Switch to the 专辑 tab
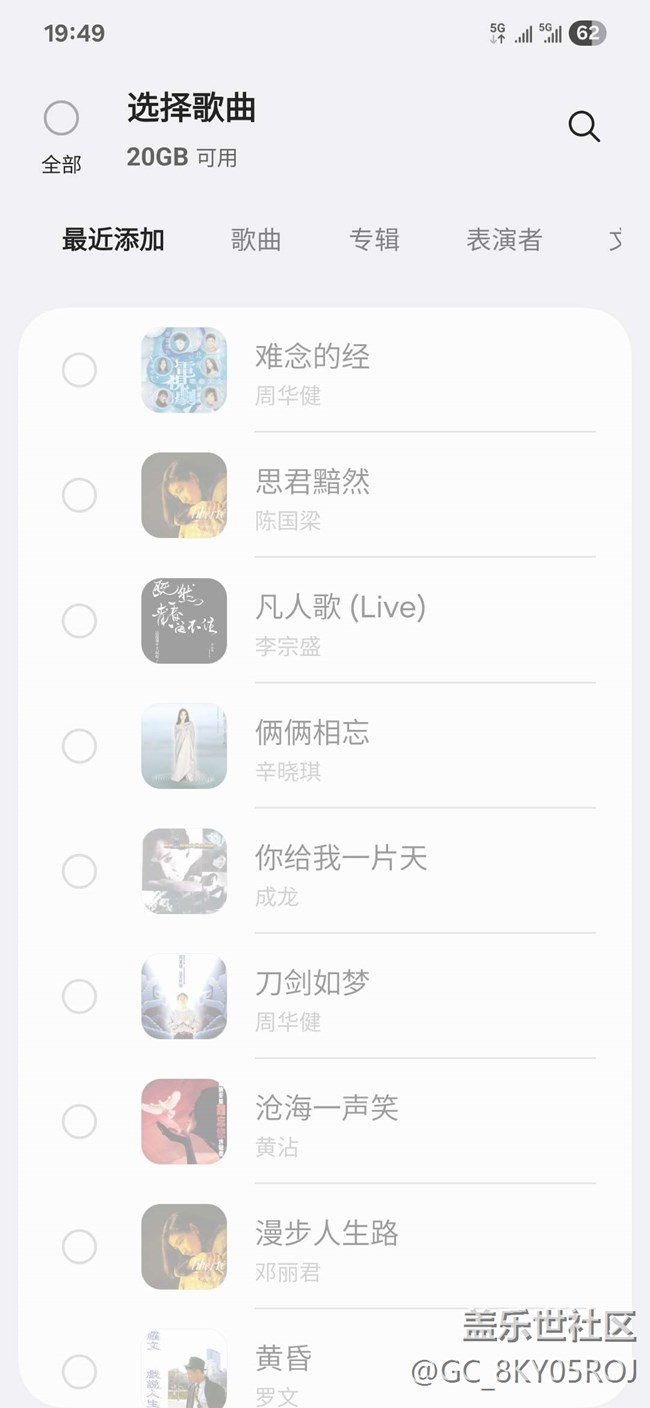 374,240
